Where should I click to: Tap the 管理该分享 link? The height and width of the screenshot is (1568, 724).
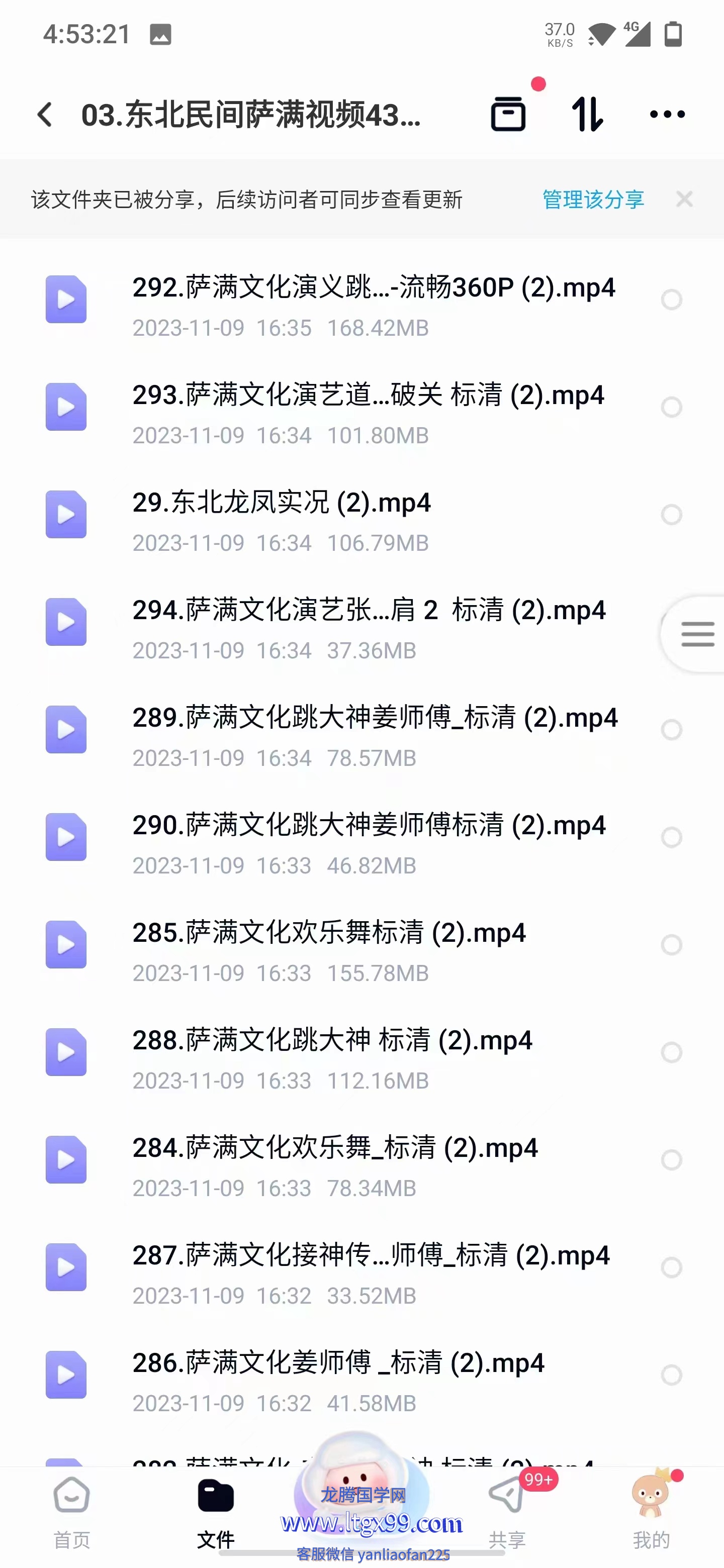[593, 199]
